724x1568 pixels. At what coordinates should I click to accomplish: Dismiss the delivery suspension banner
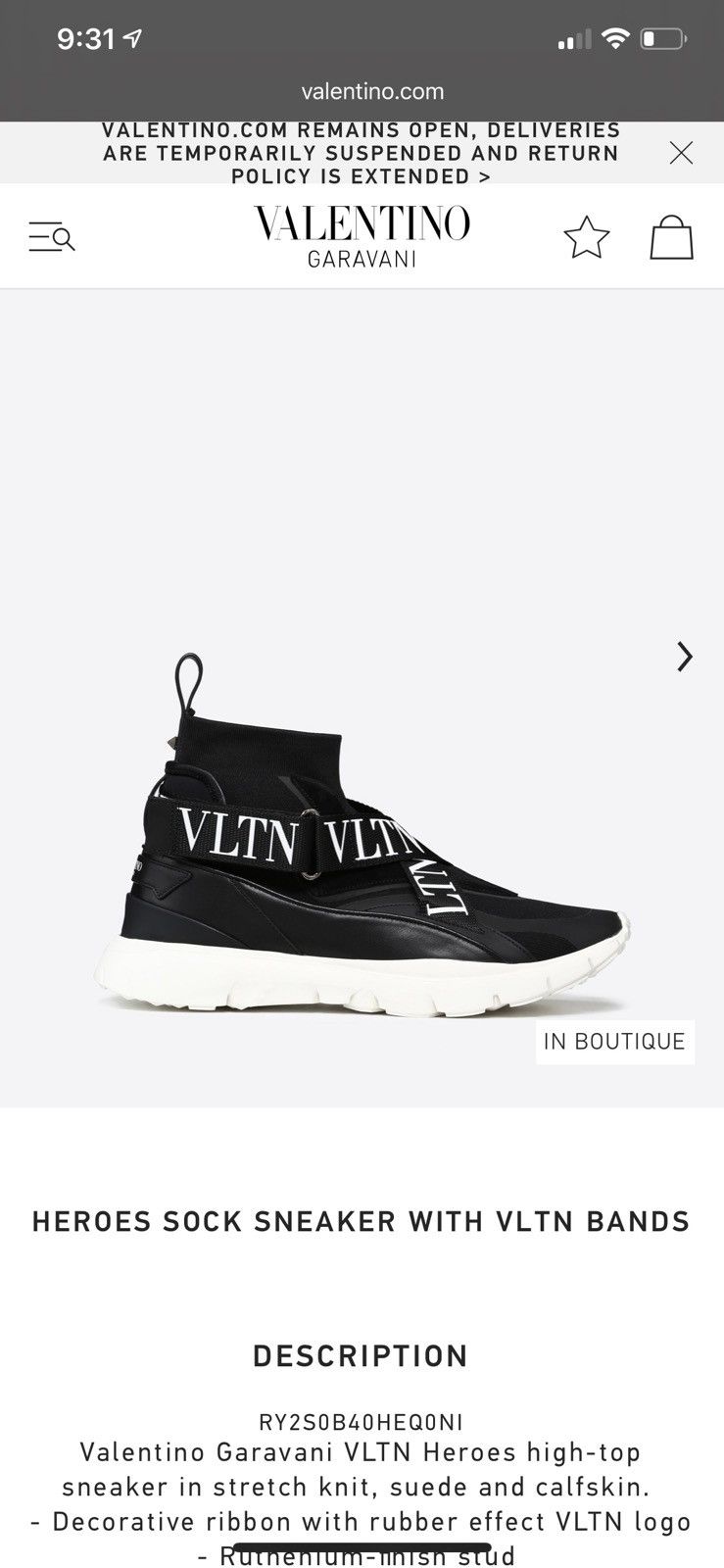[681, 153]
